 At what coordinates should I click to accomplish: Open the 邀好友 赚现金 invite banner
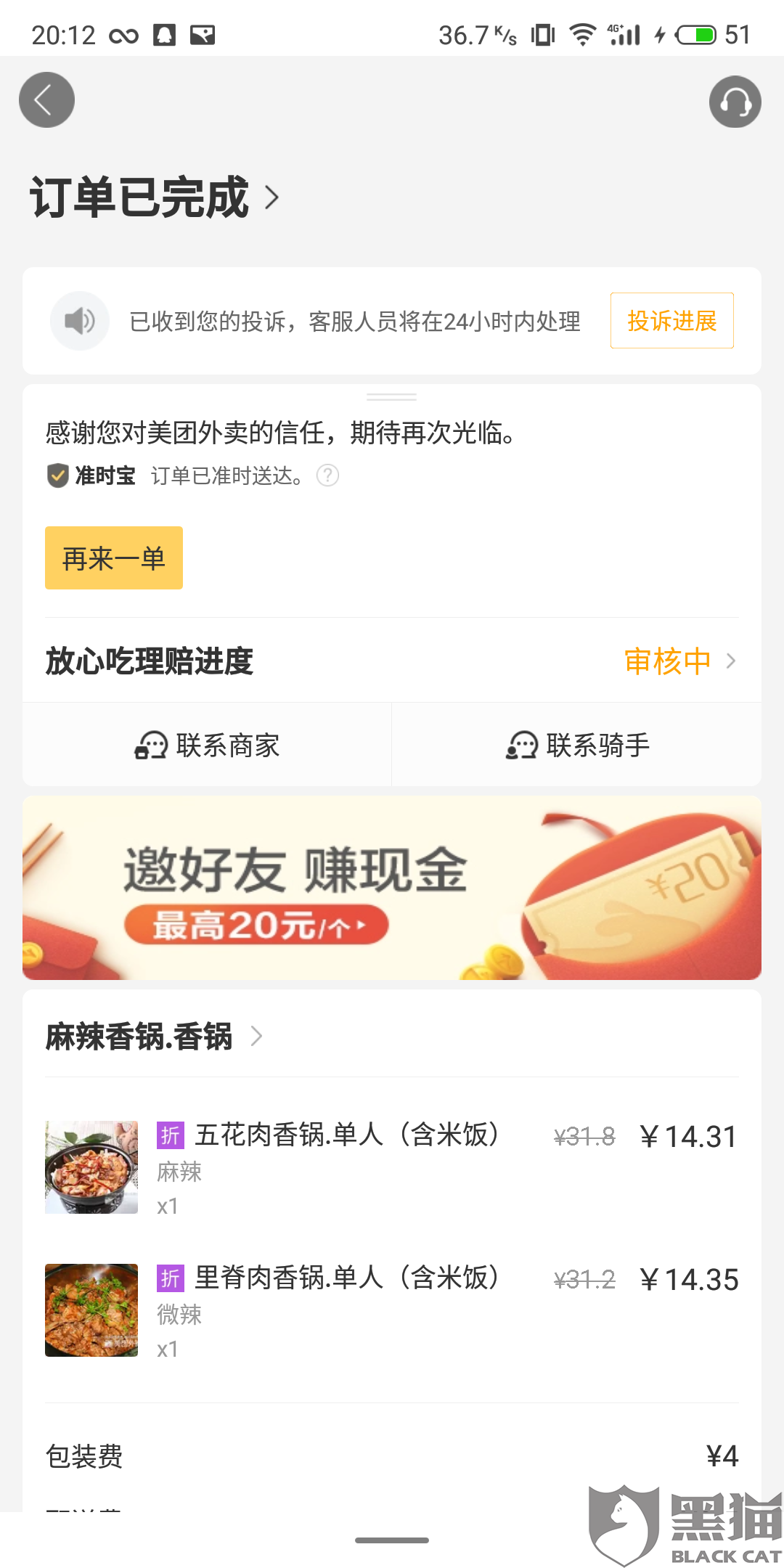392,887
